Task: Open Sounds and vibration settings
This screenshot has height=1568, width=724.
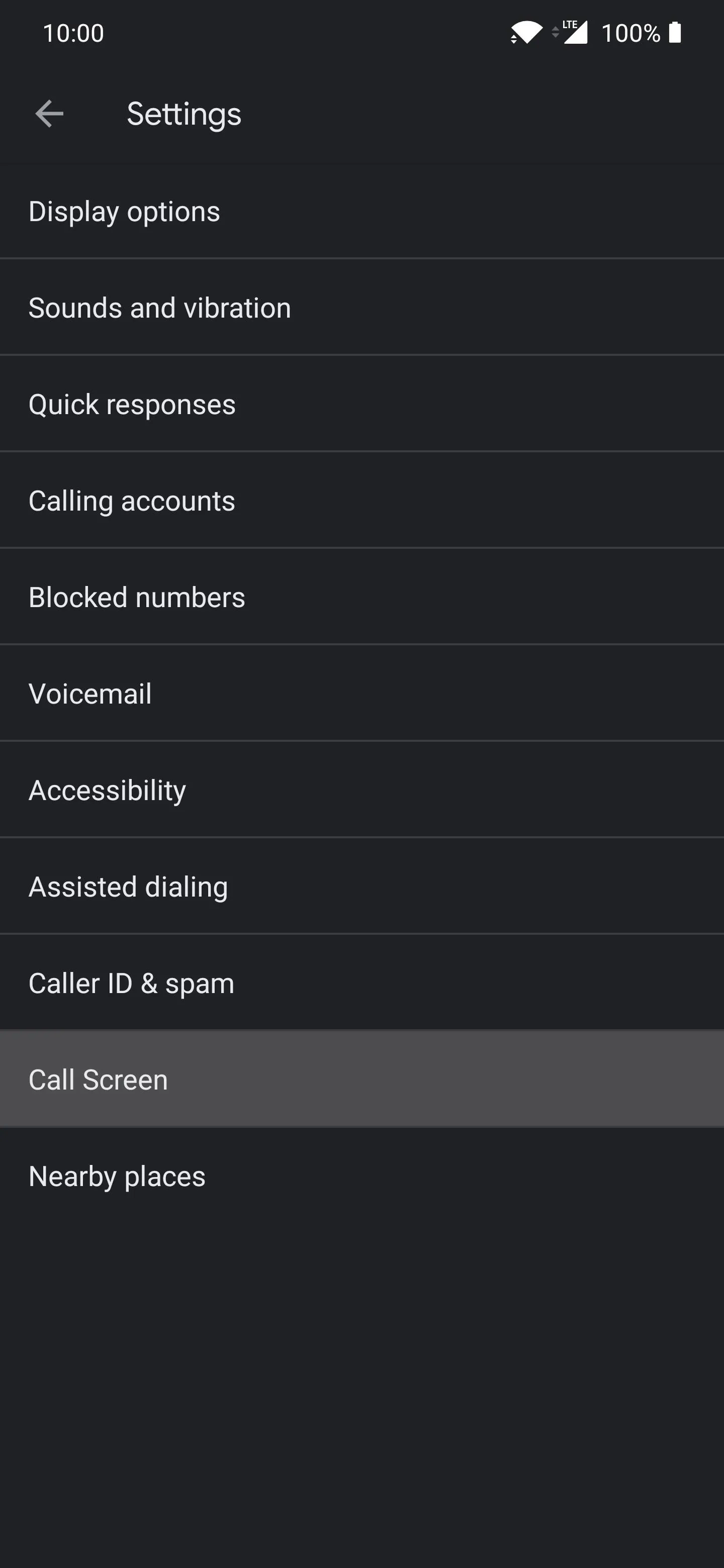Action: (x=361, y=308)
